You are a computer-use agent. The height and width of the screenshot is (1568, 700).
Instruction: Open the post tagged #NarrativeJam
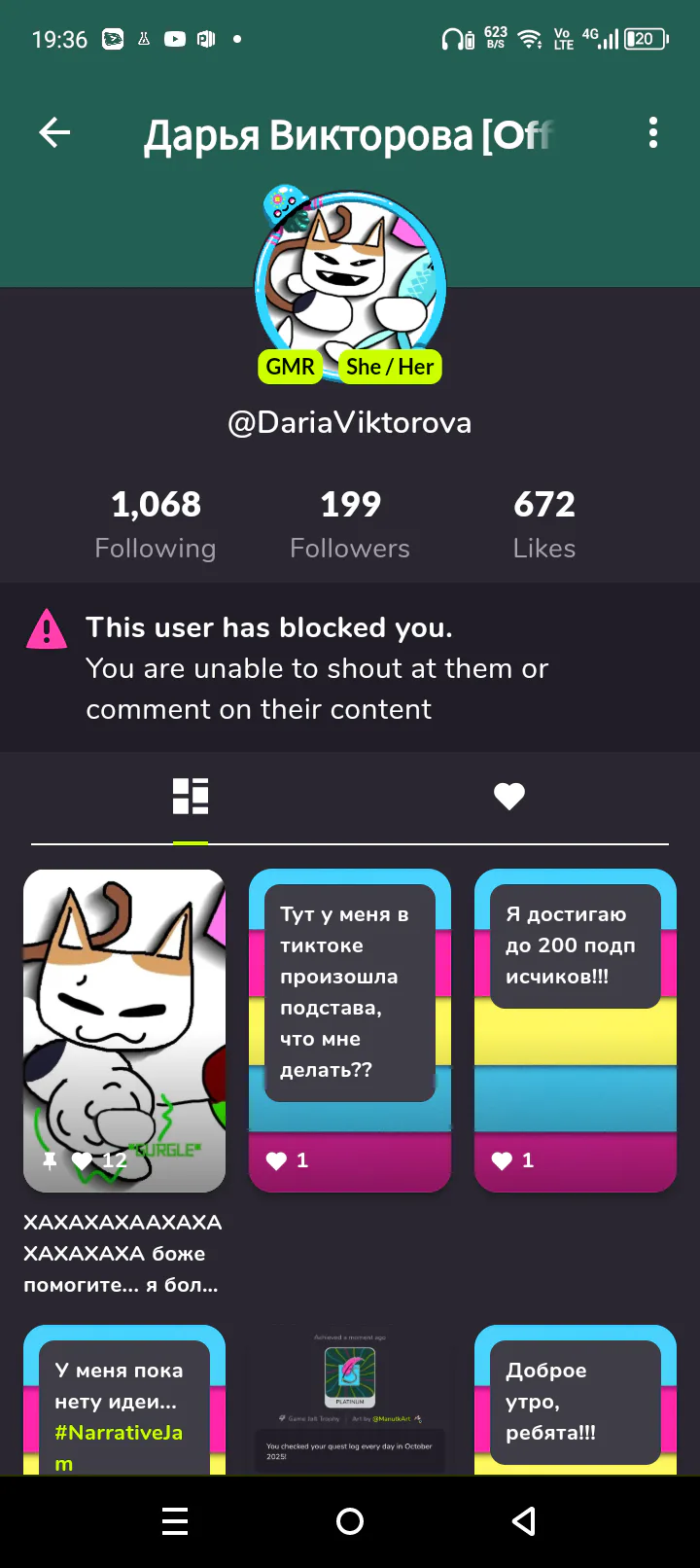click(124, 1401)
